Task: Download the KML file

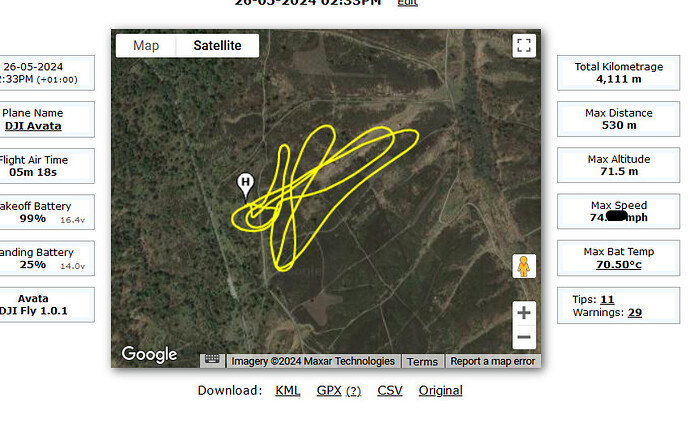Action: point(287,390)
